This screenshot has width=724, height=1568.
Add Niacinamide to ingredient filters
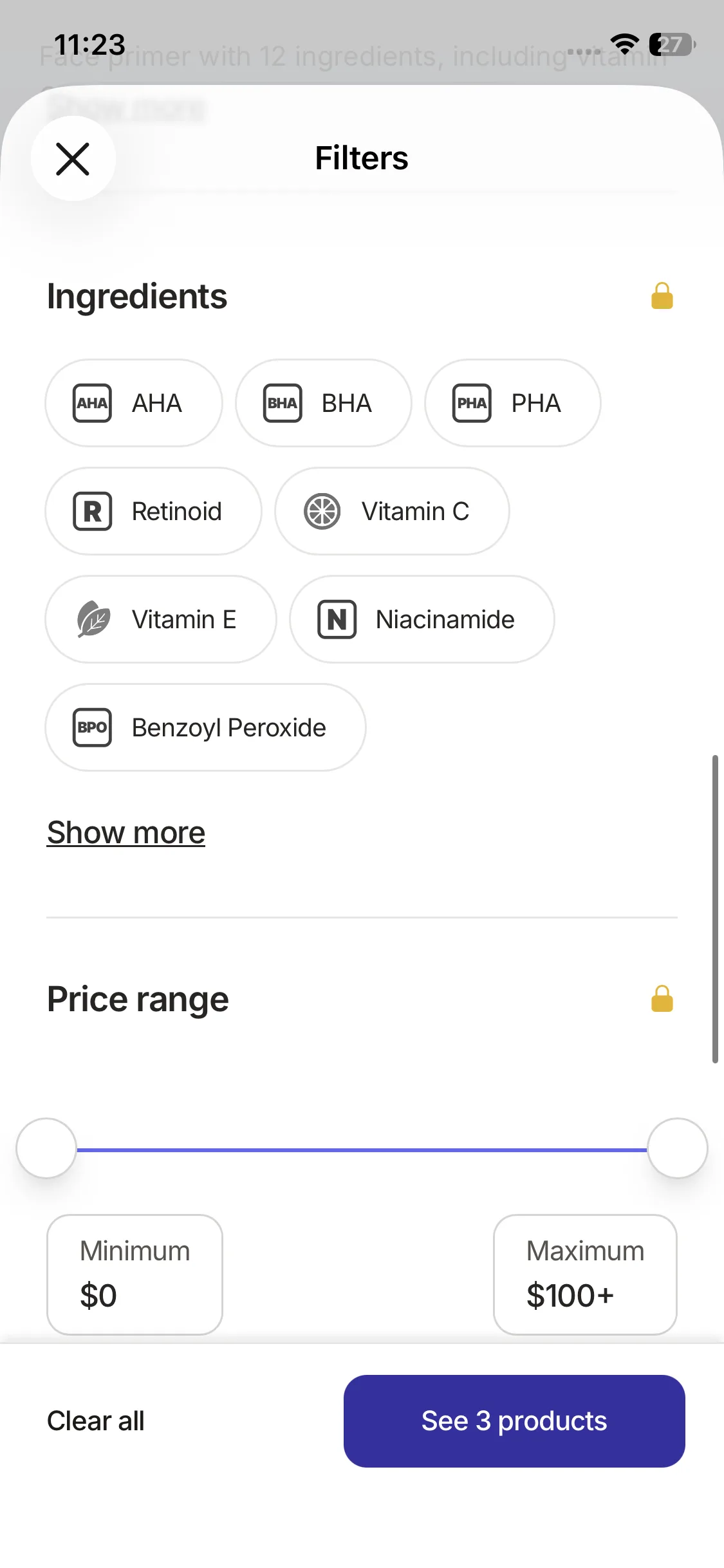(422, 620)
